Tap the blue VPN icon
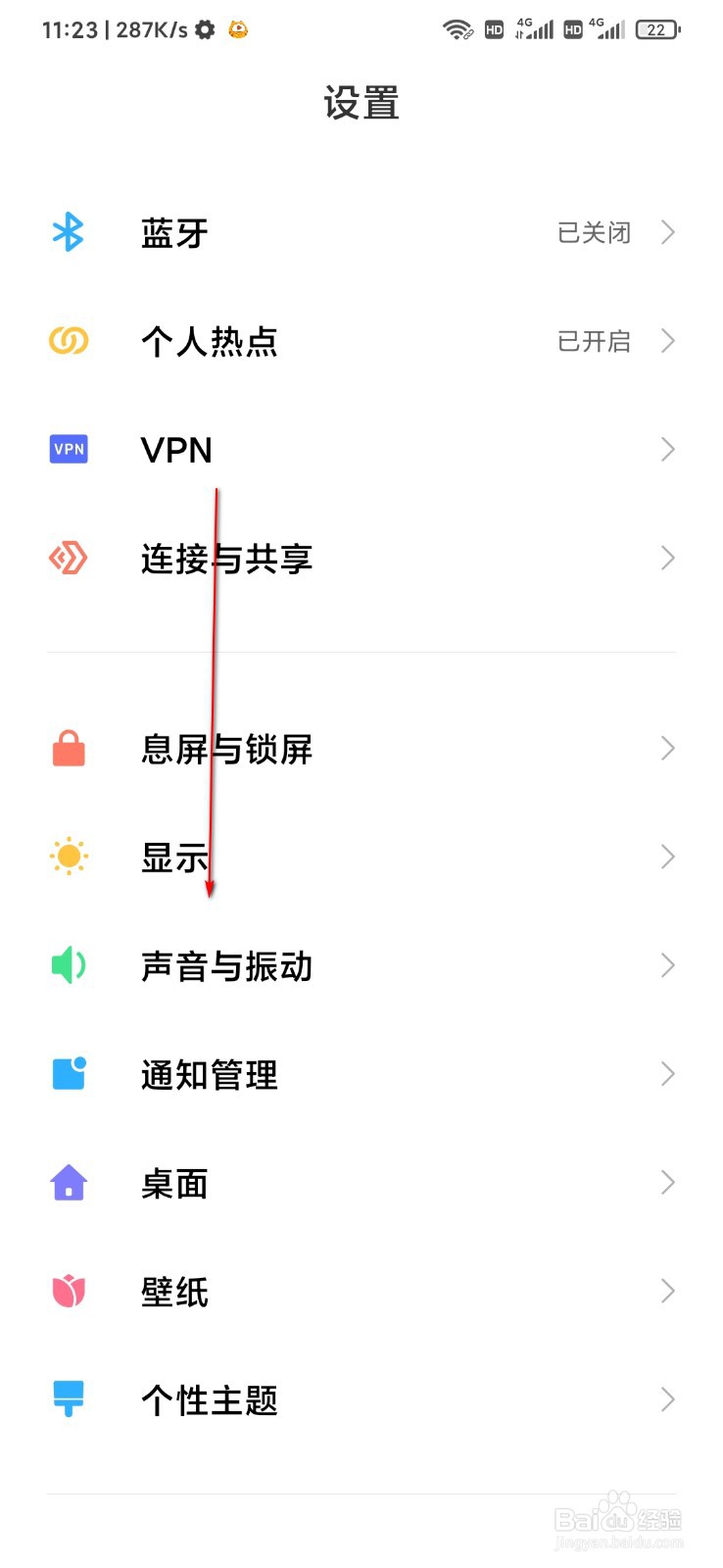Screen dimensions: 723x1568 [x=67, y=449]
